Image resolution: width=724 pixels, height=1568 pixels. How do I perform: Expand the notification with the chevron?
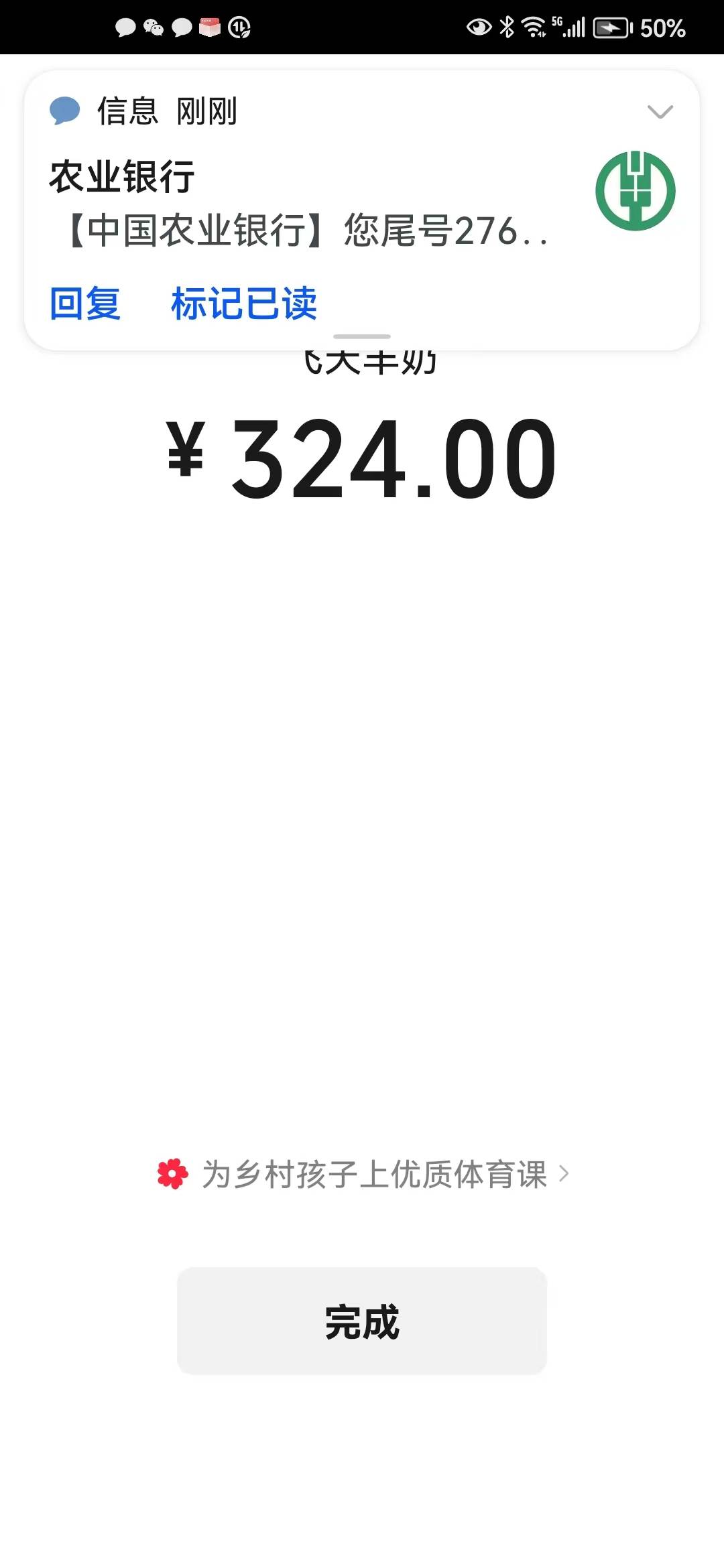pos(660,112)
